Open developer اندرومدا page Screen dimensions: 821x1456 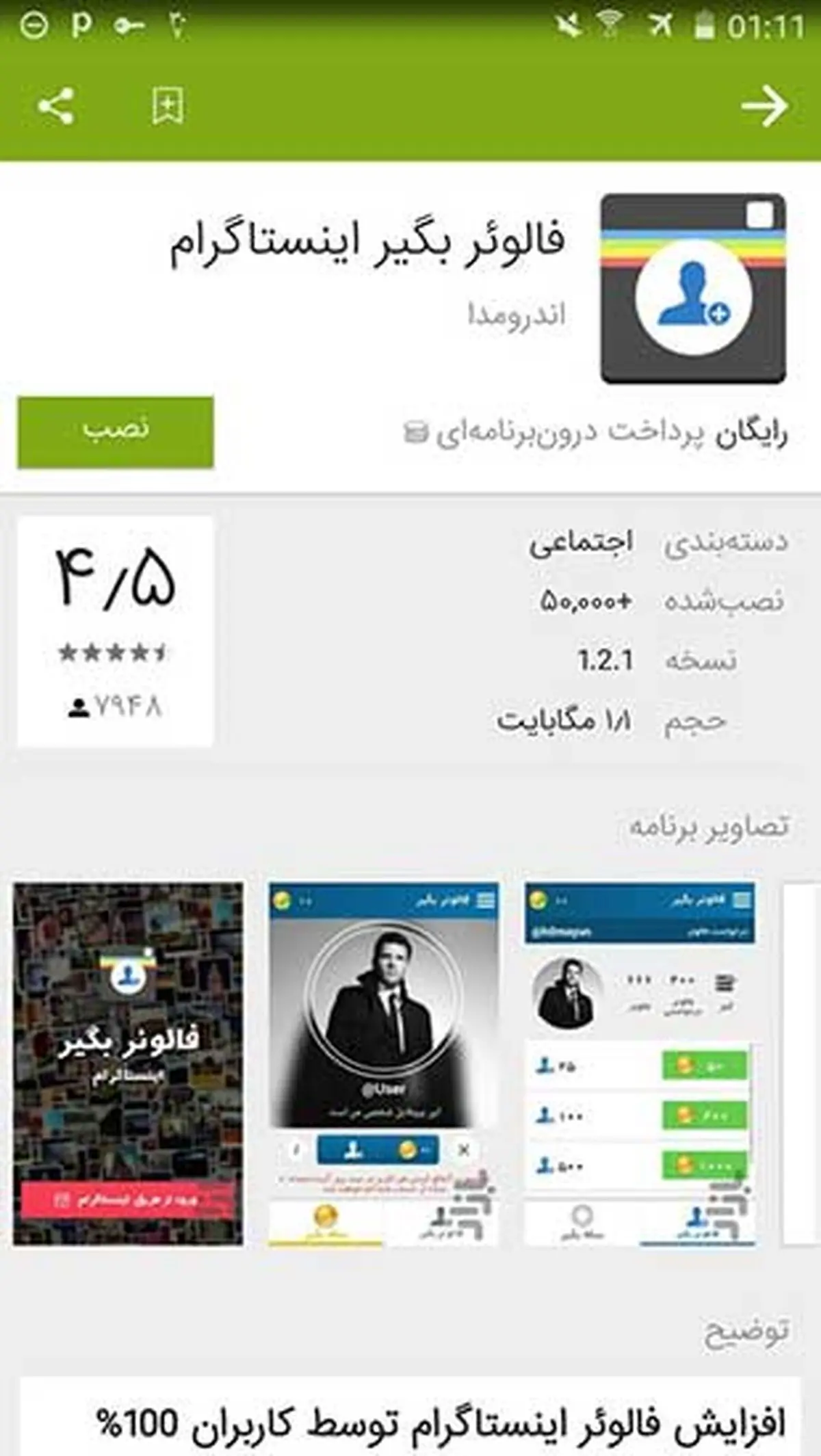[x=517, y=315]
